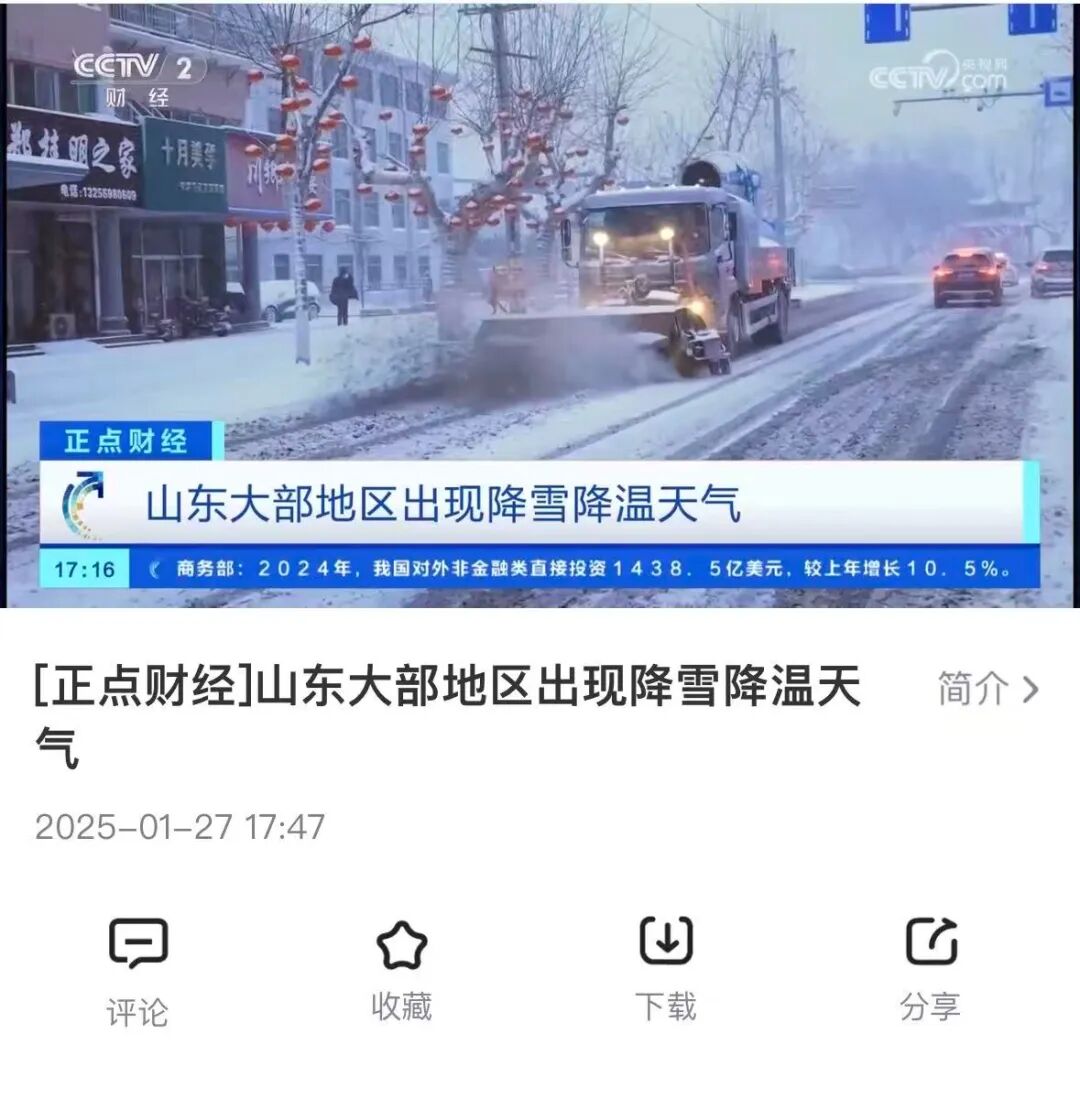Play the Shandong snowfall news video
This screenshot has width=1080, height=1110.
tap(540, 300)
